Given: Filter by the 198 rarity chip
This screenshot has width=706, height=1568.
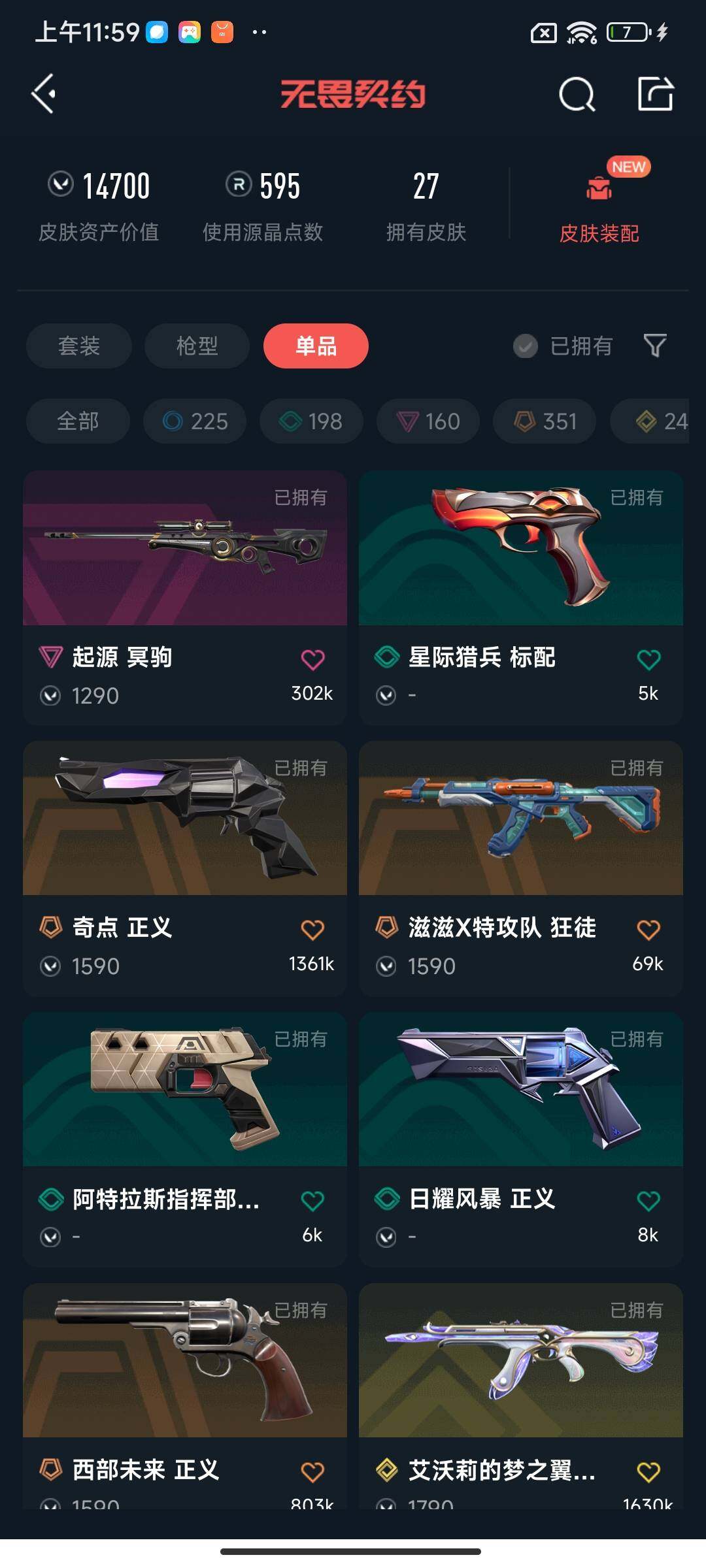Looking at the screenshot, I should [x=311, y=421].
